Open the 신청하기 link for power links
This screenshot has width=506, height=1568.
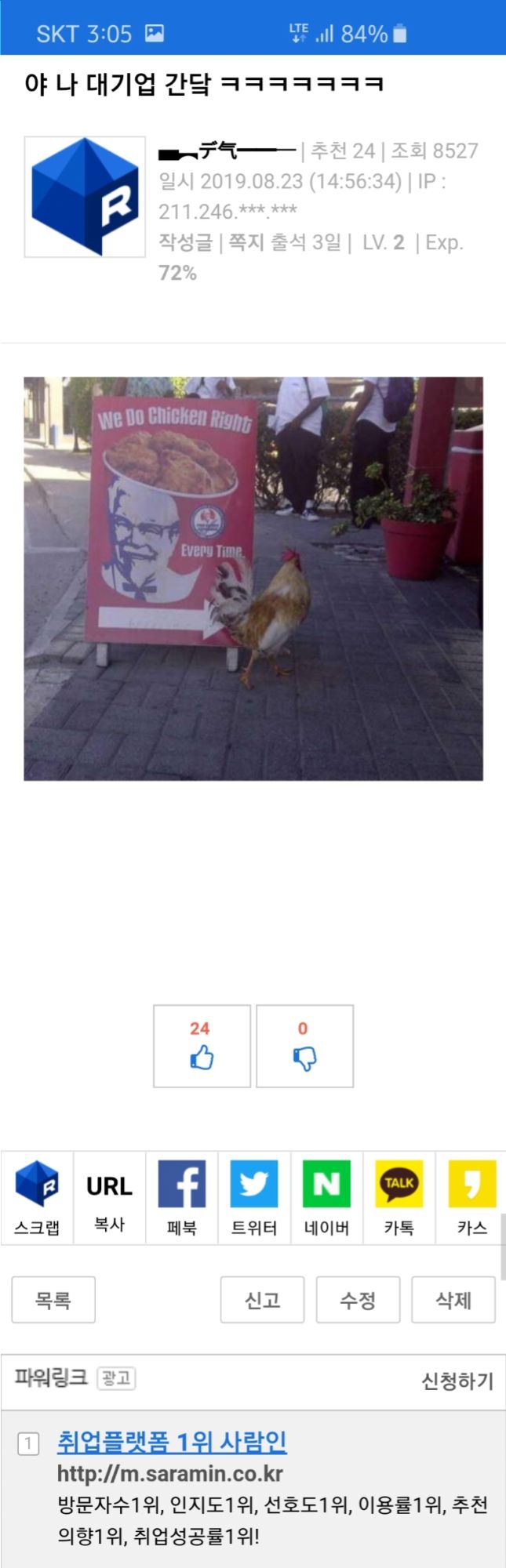[457, 1381]
